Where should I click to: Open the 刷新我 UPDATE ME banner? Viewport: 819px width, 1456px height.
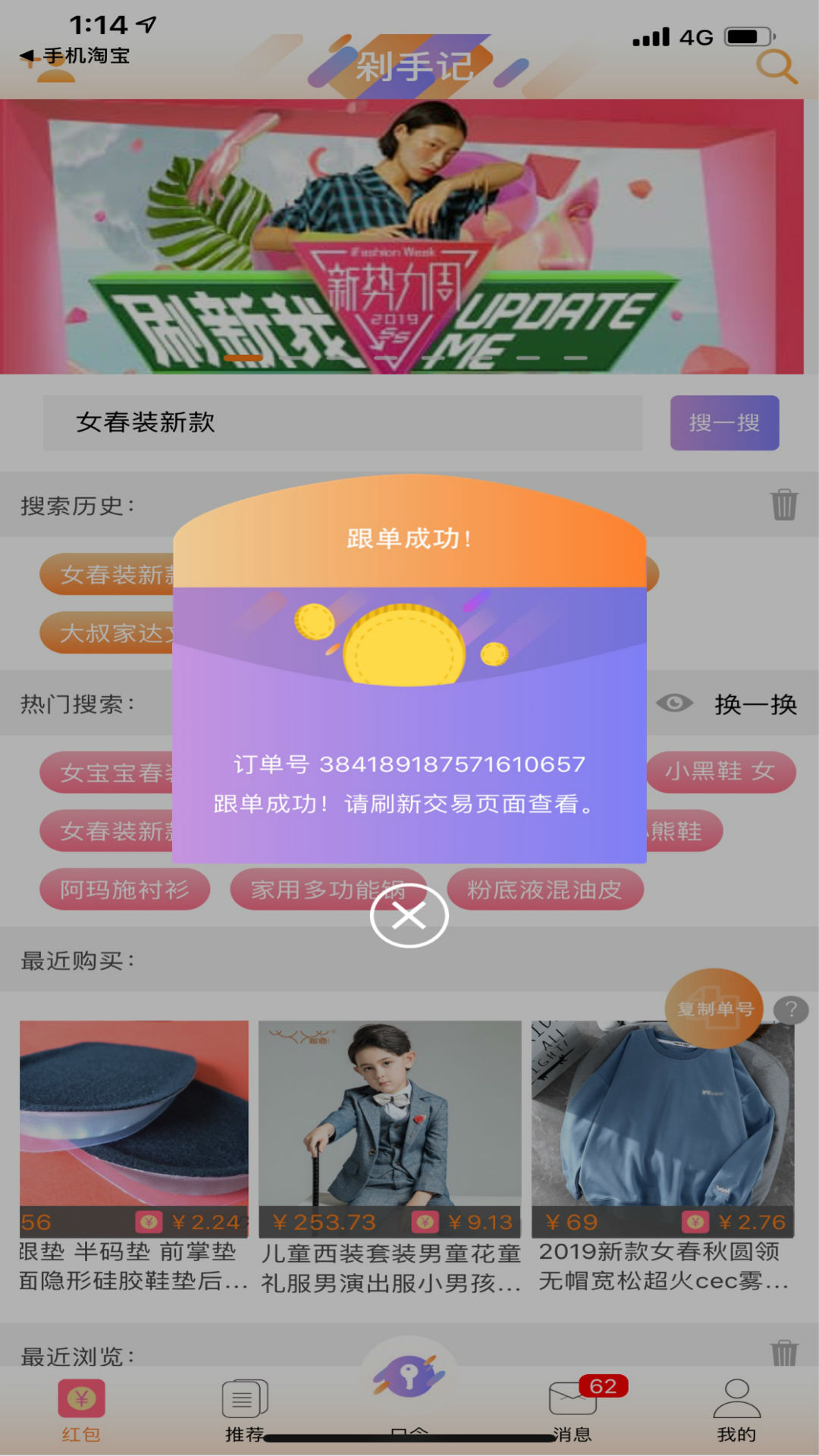[x=402, y=237]
